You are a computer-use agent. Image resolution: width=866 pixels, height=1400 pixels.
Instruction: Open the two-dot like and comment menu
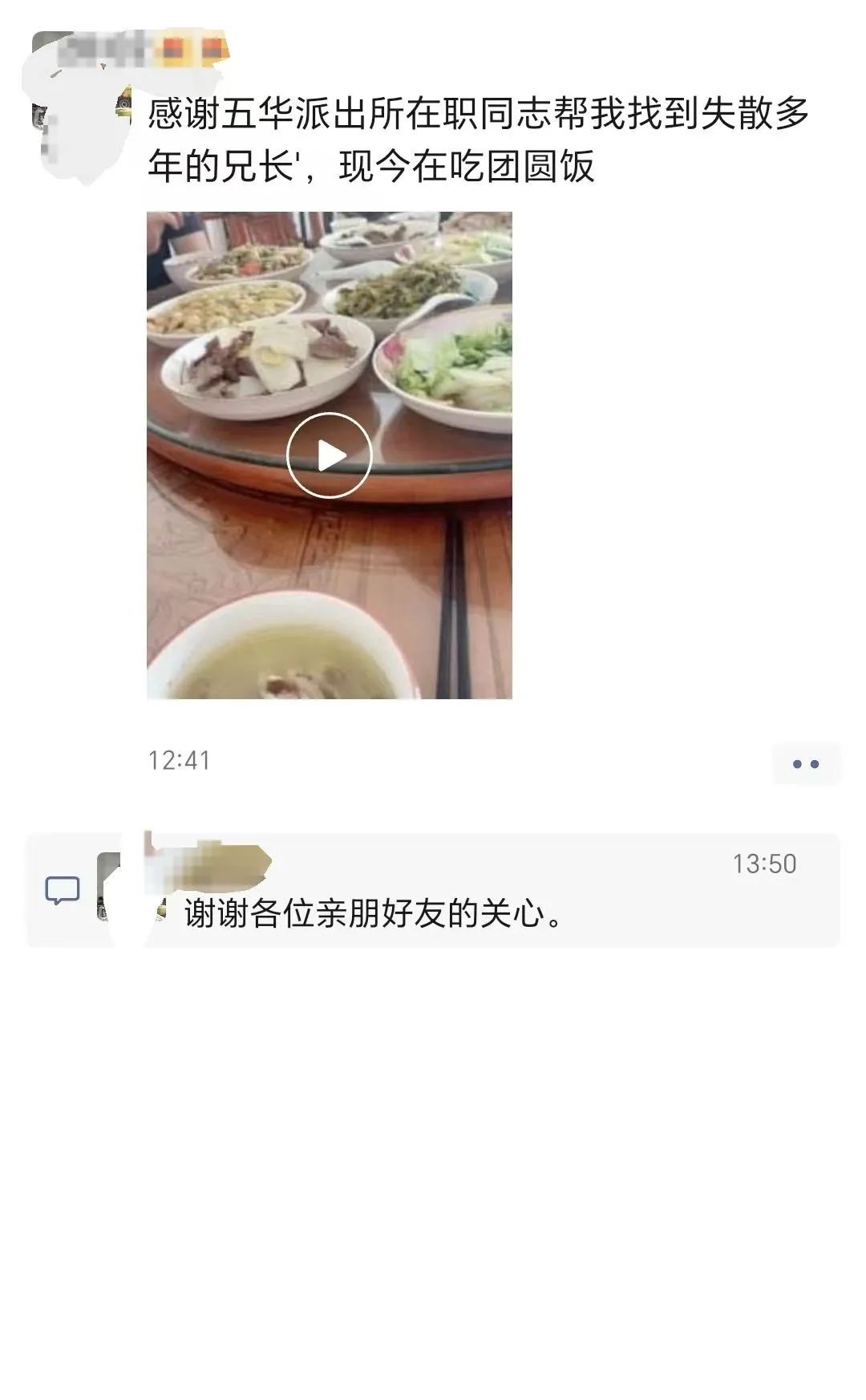click(x=806, y=763)
